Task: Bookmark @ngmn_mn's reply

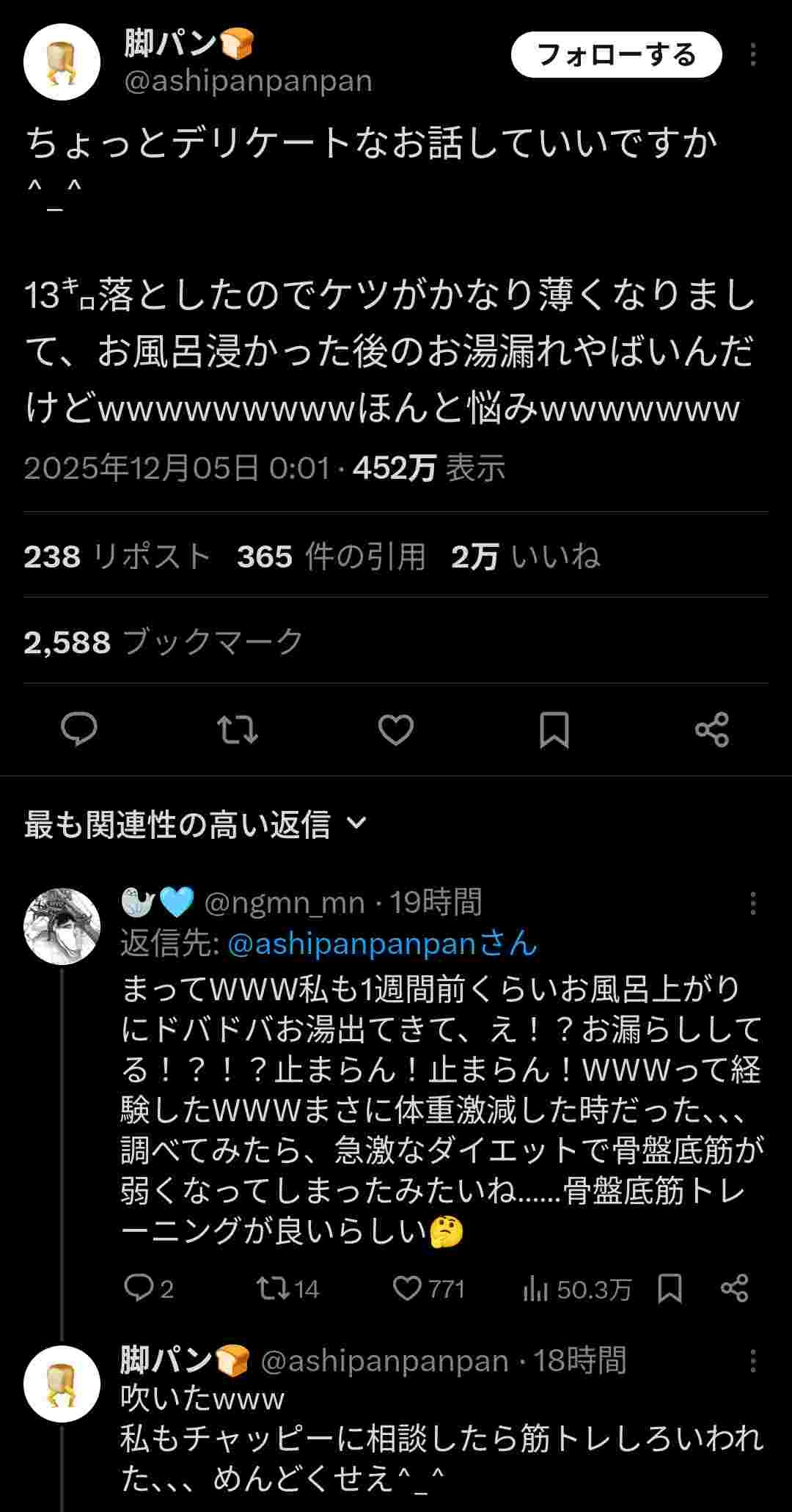Action: tap(670, 1288)
